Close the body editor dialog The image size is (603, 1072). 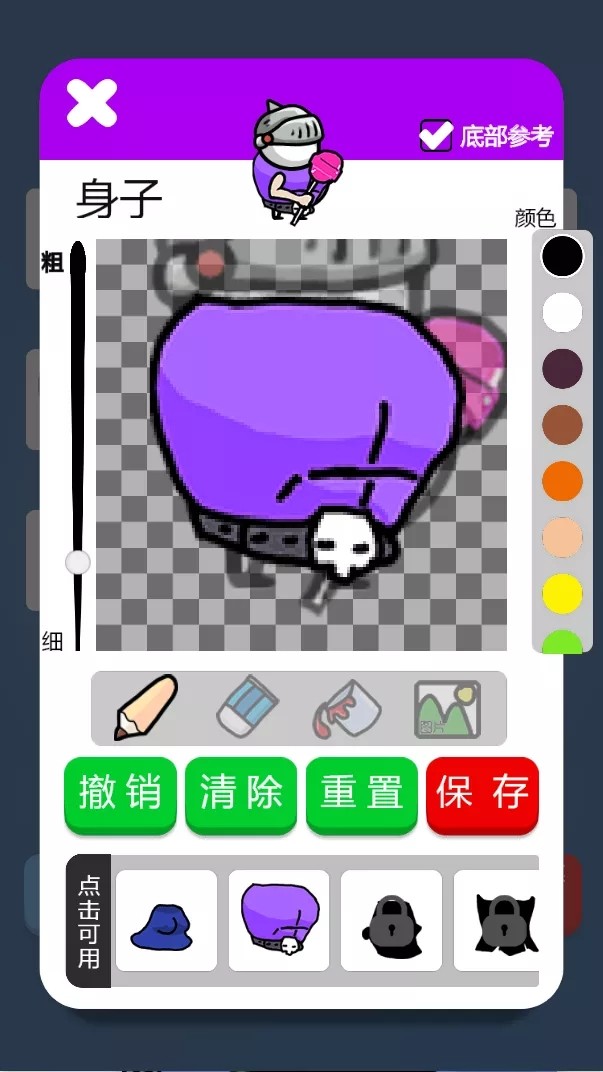[91, 103]
